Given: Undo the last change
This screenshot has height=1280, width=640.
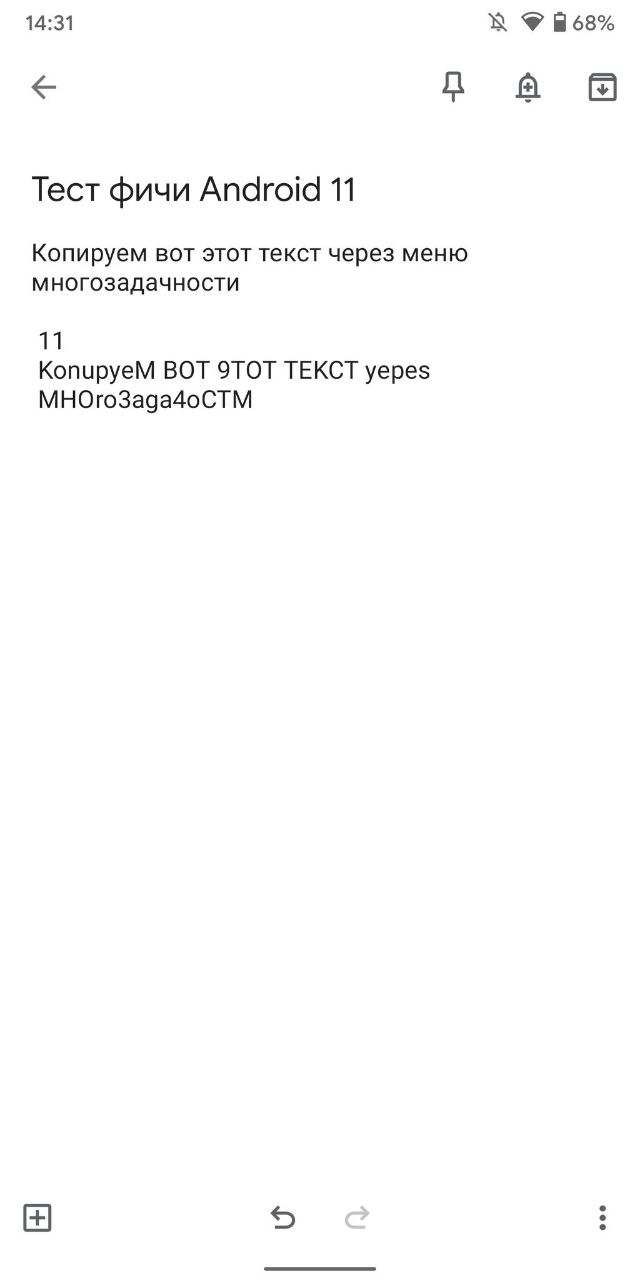Looking at the screenshot, I should click(x=283, y=1218).
